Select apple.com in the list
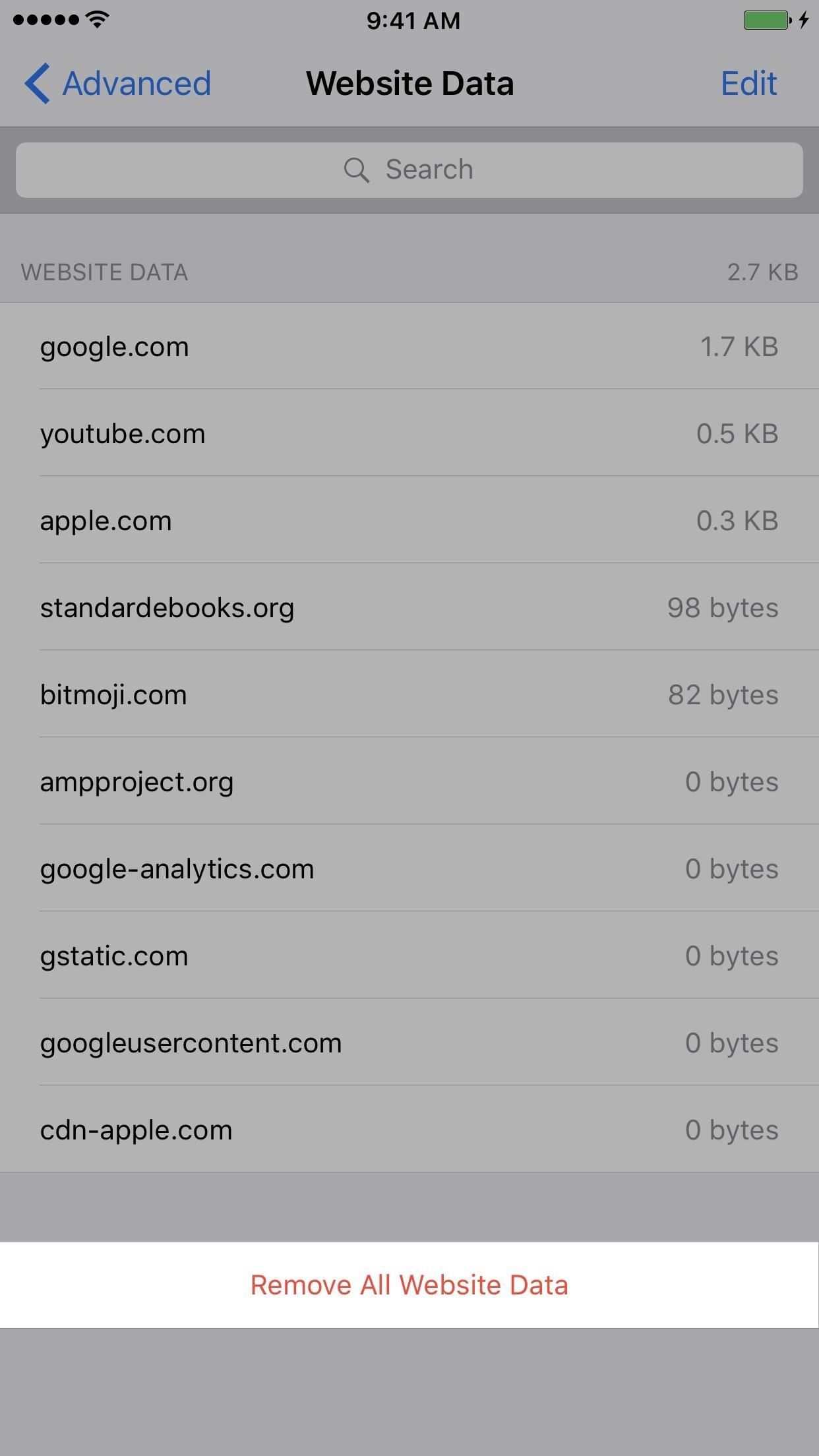The image size is (819, 1456). (409, 520)
